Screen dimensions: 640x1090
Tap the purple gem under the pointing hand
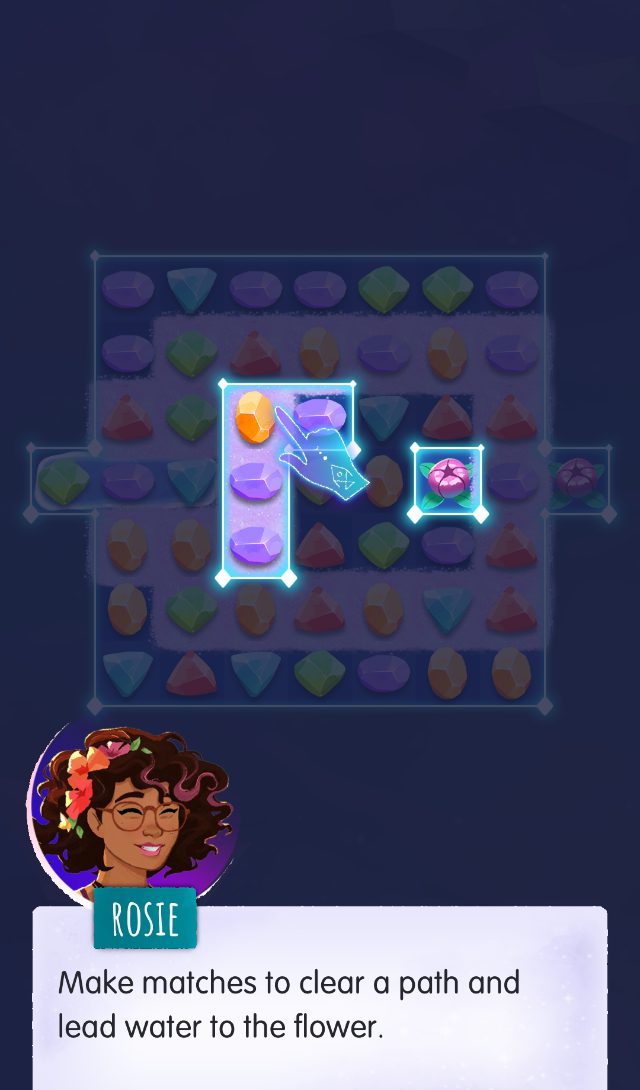319,412
